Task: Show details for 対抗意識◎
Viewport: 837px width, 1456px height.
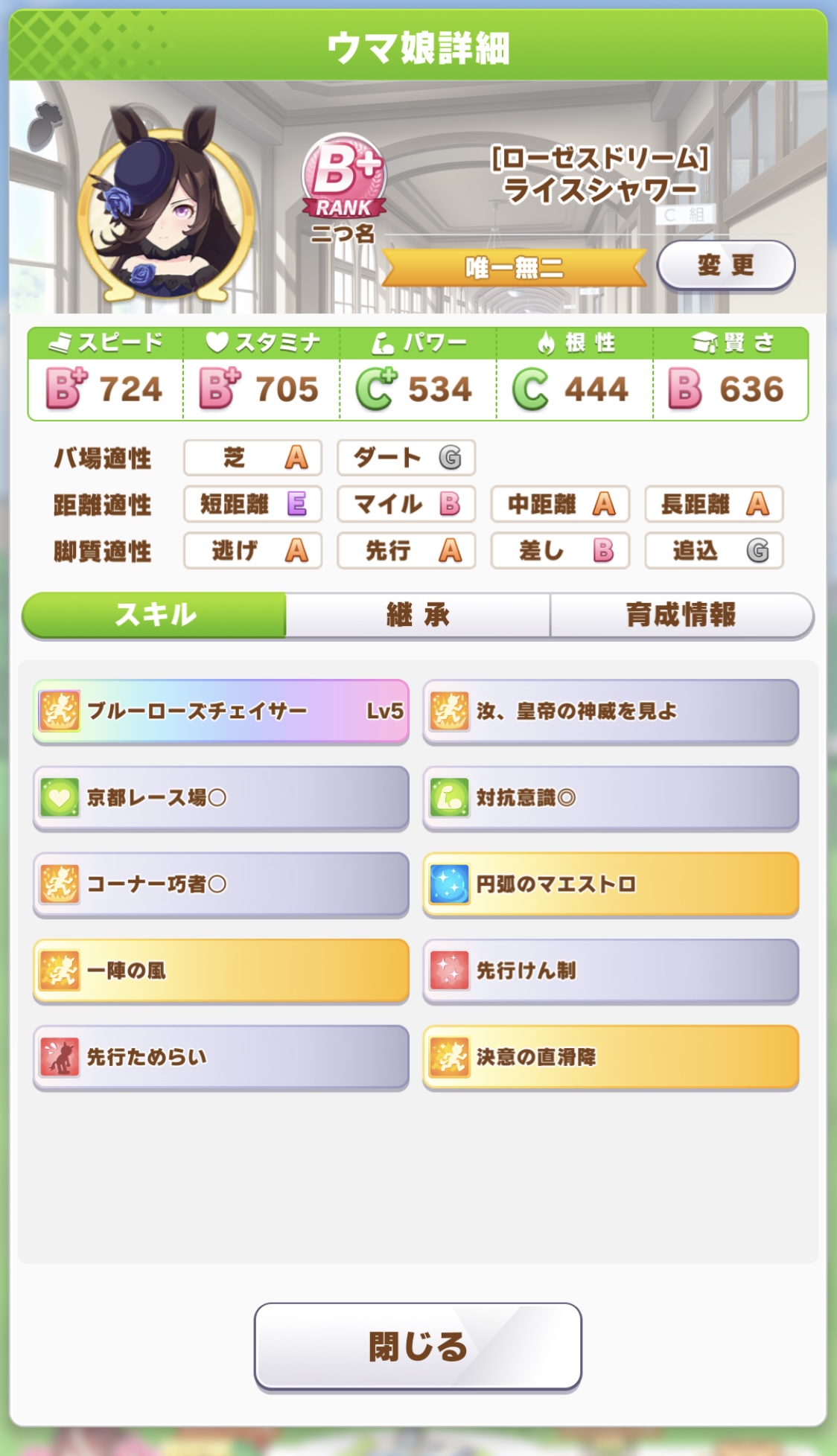Action: 611,798
